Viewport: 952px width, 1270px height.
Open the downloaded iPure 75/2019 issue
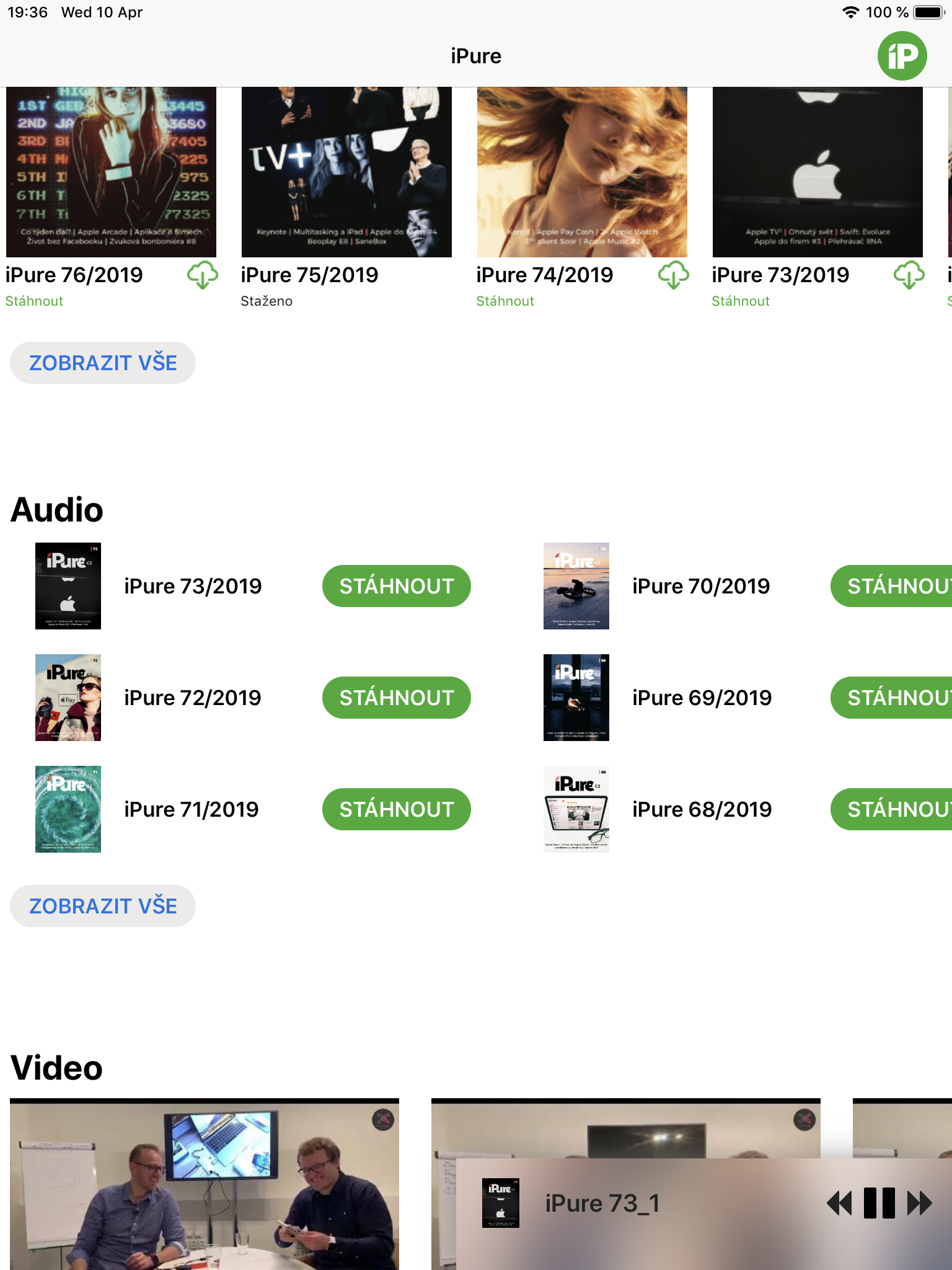pyautogui.click(x=346, y=174)
